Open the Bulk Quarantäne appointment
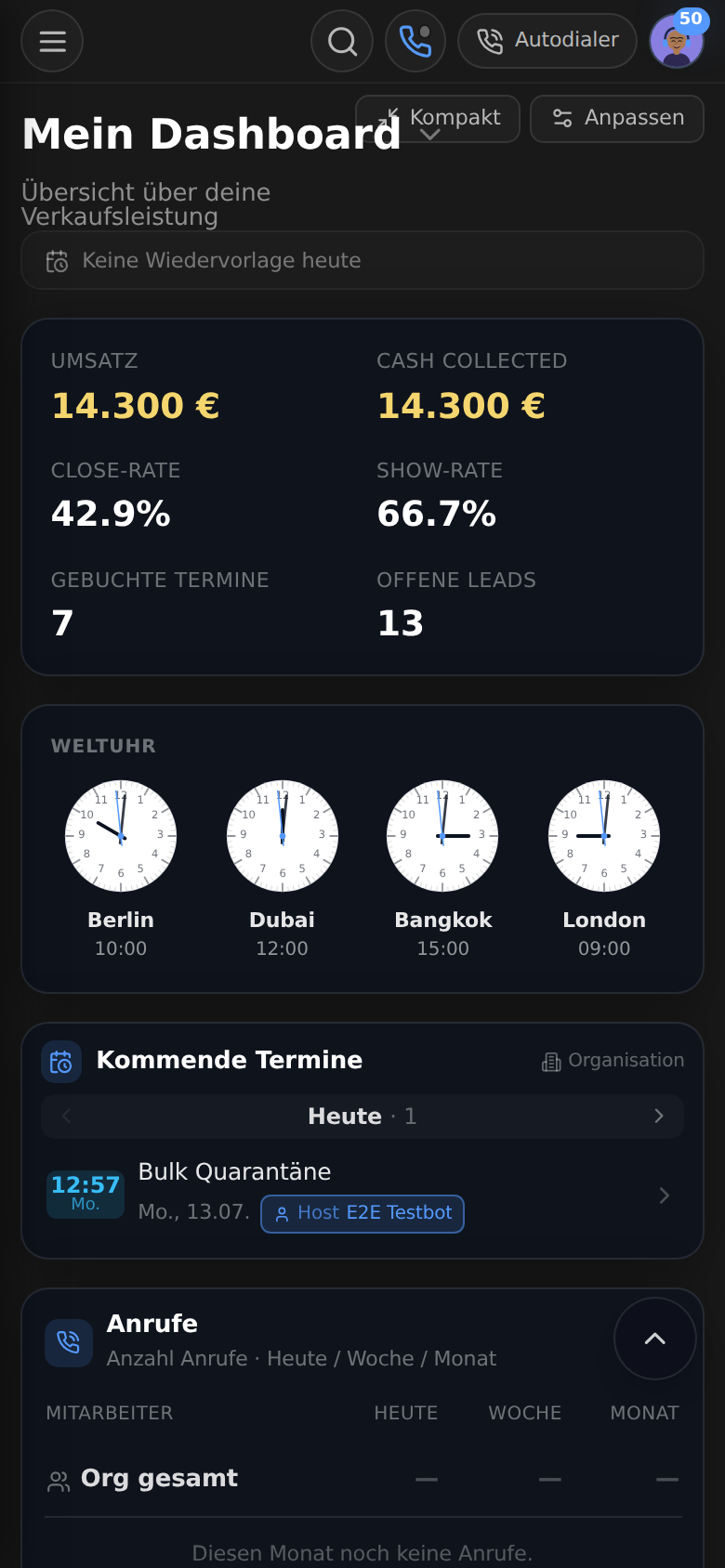This screenshot has height=1568, width=725. point(362,1196)
